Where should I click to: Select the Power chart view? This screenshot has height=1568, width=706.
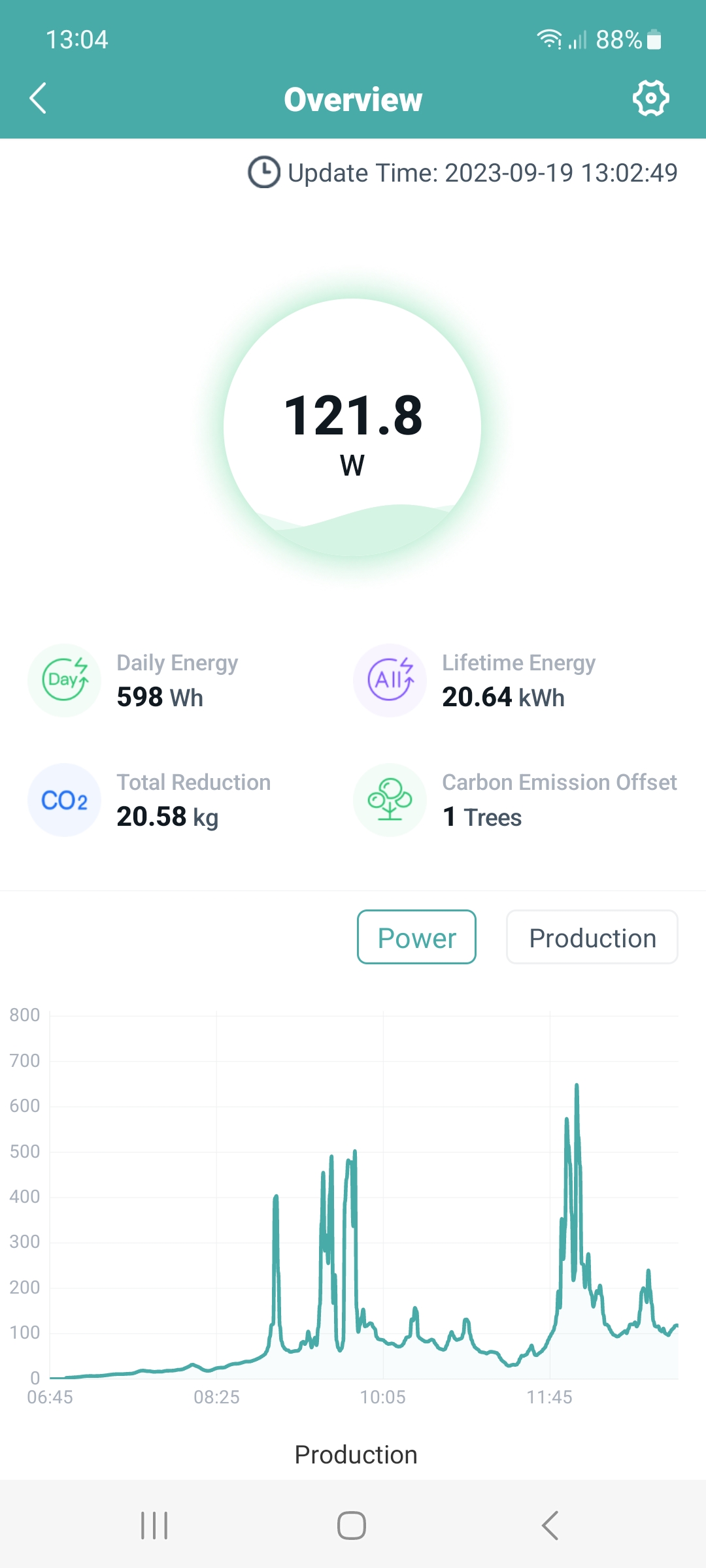point(416,937)
